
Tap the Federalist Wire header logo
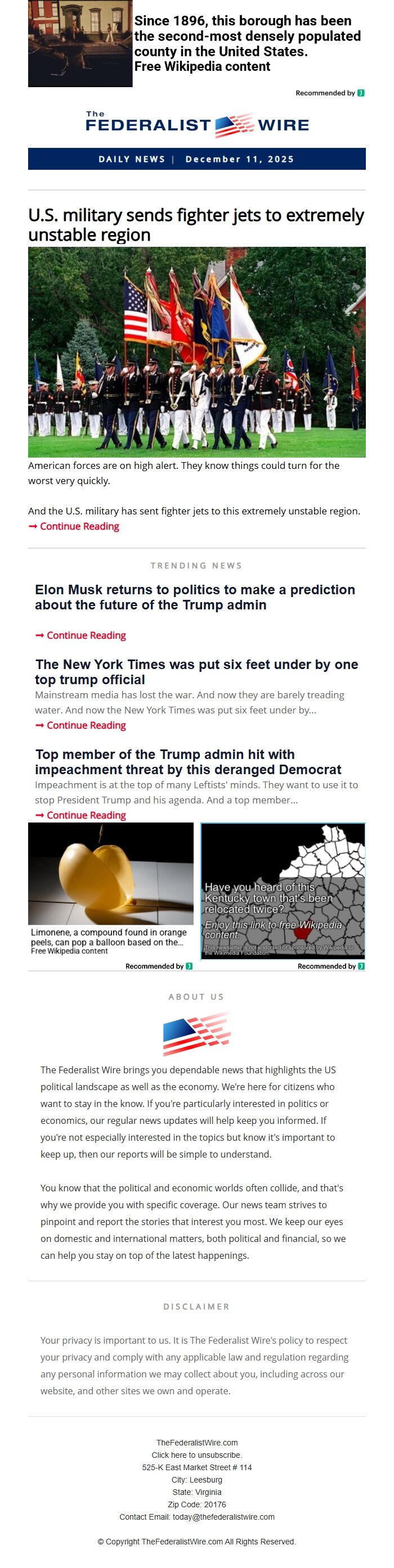tap(196, 125)
